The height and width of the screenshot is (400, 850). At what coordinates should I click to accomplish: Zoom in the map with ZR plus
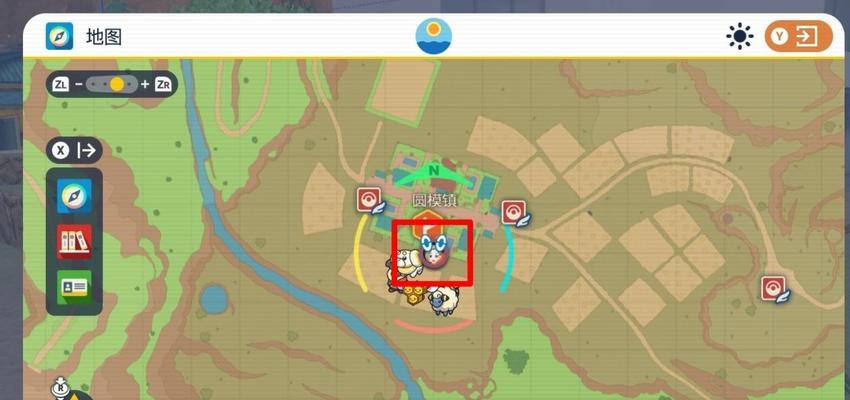(x=156, y=84)
